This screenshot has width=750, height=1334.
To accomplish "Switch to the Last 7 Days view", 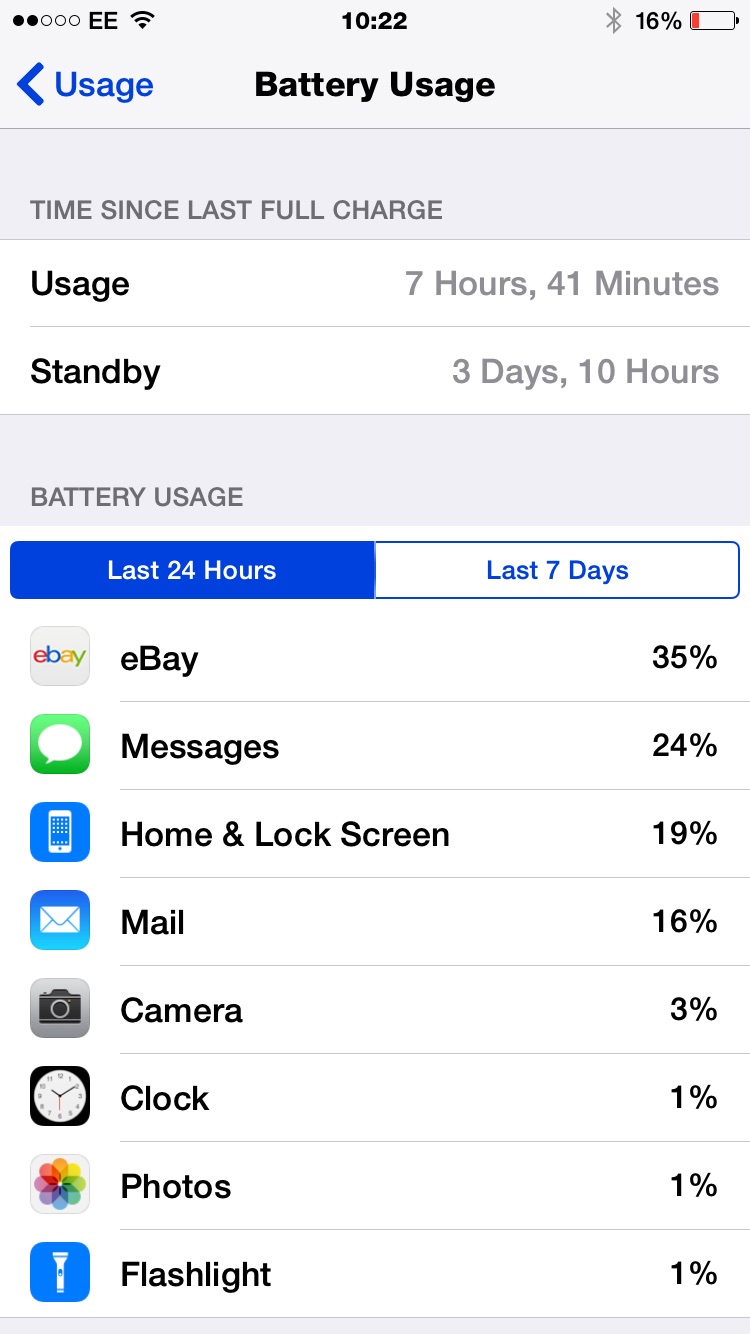I will (x=557, y=570).
